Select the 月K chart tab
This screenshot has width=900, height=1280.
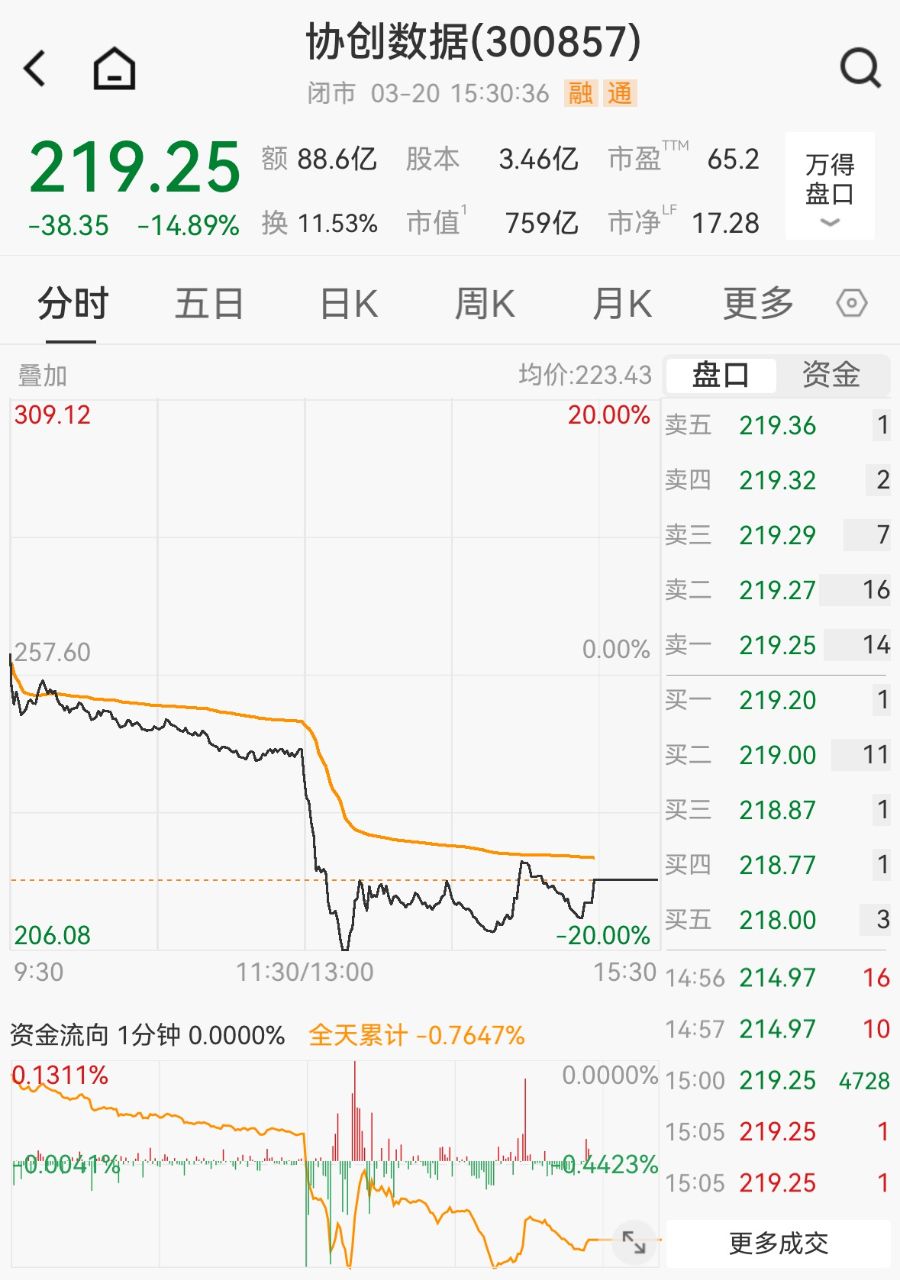pos(621,304)
